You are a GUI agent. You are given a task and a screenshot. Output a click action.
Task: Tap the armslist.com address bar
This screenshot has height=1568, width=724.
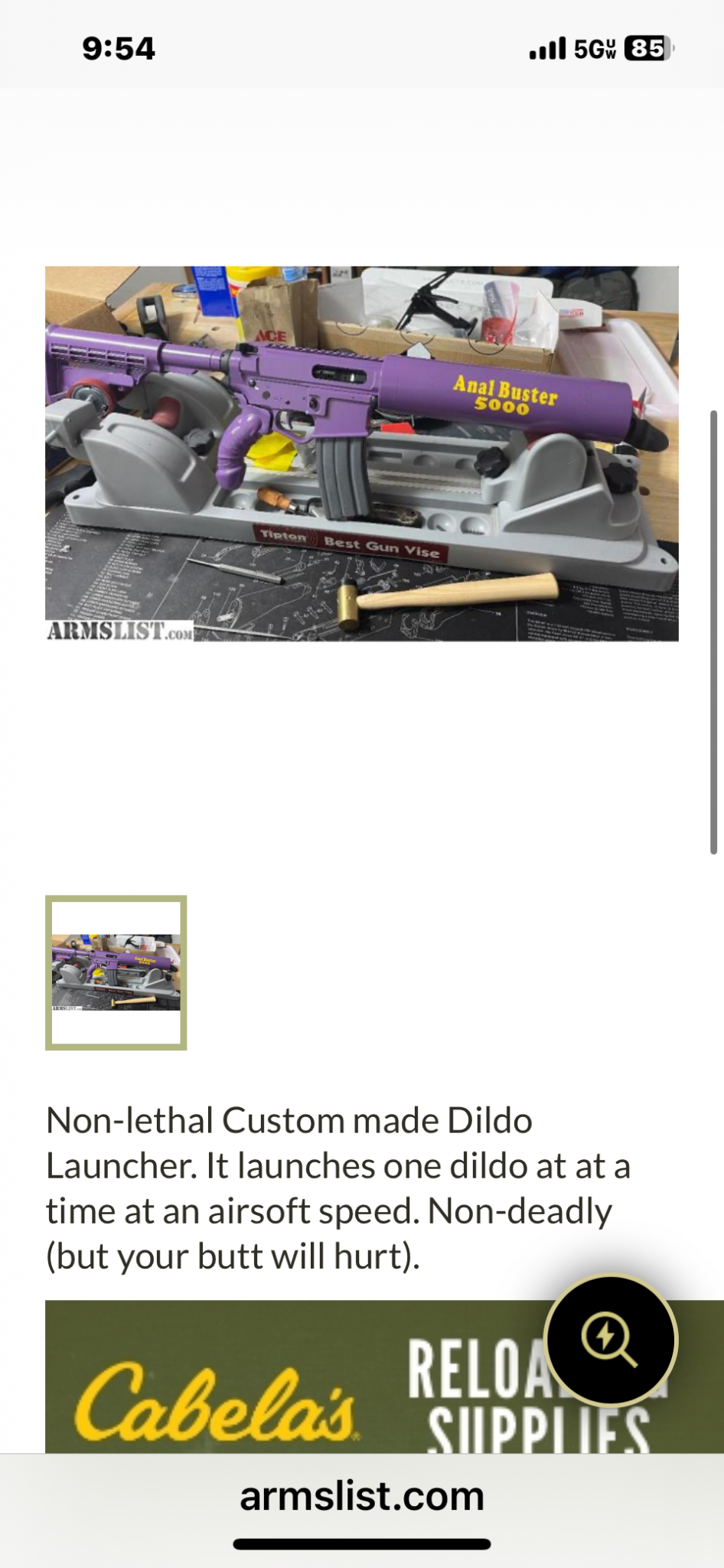(x=361, y=1496)
